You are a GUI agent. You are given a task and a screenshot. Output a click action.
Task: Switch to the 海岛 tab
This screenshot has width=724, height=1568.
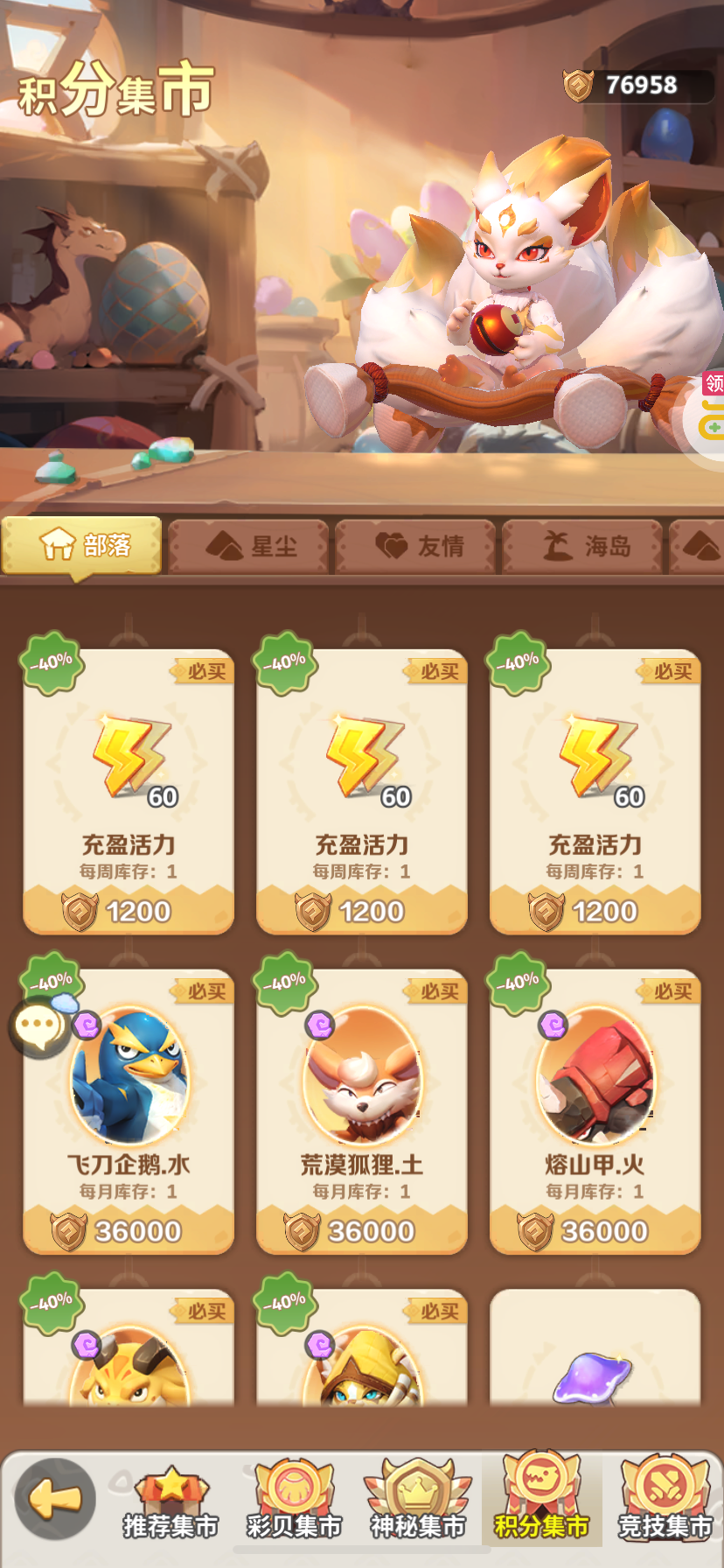pyautogui.click(x=583, y=547)
